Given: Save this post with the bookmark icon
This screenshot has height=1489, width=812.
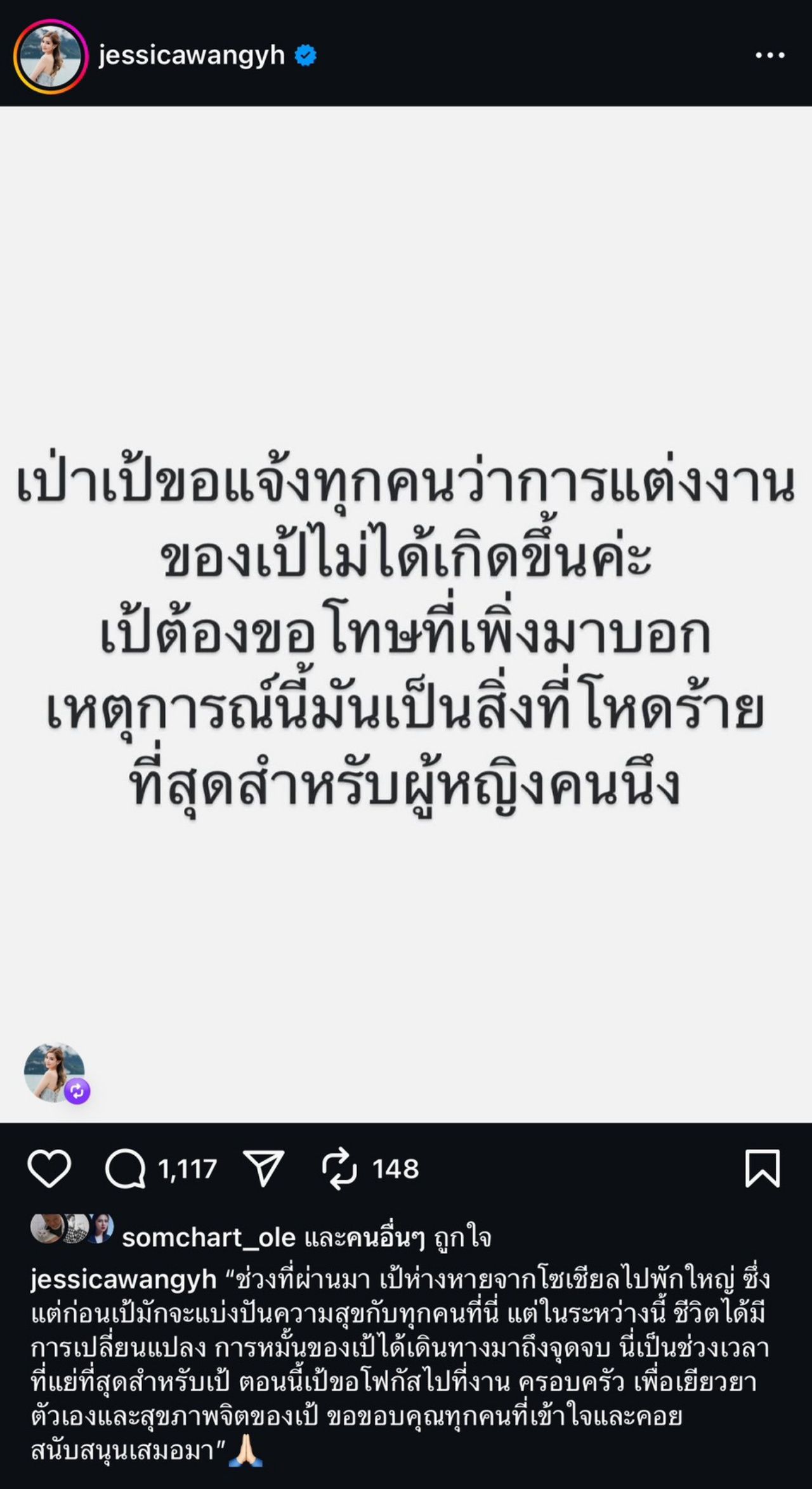Looking at the screenshot, I should pos(762,1168).
